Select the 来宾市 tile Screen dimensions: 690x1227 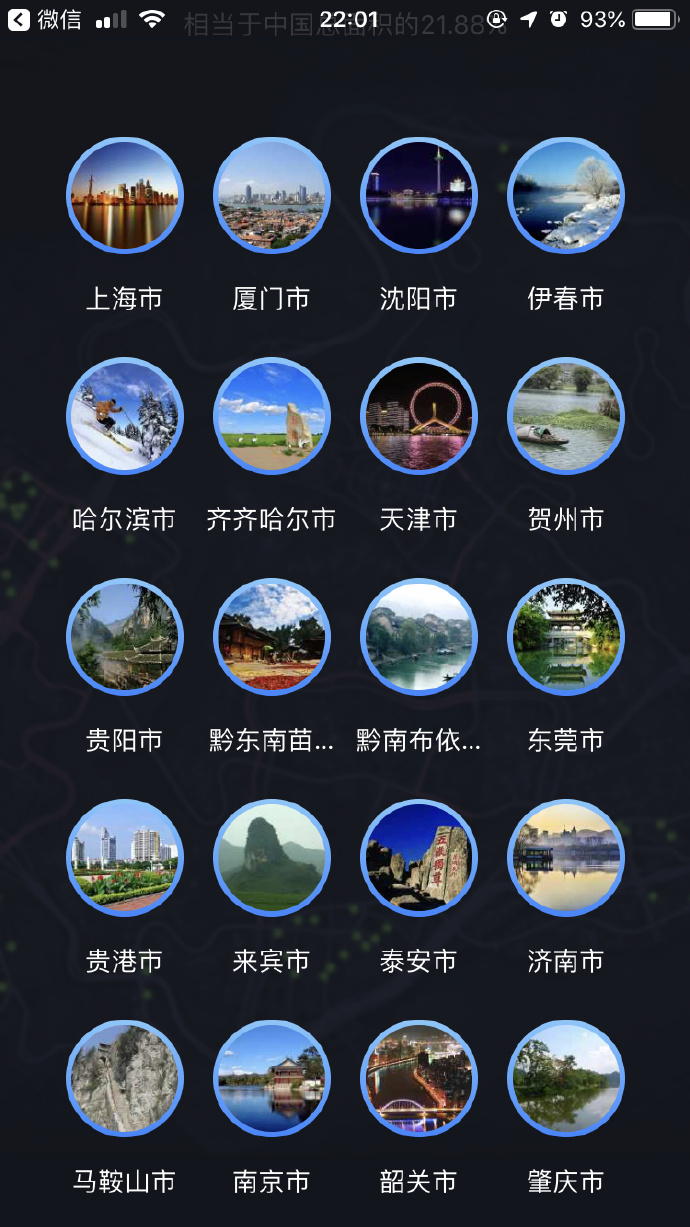tap(271, 858)
